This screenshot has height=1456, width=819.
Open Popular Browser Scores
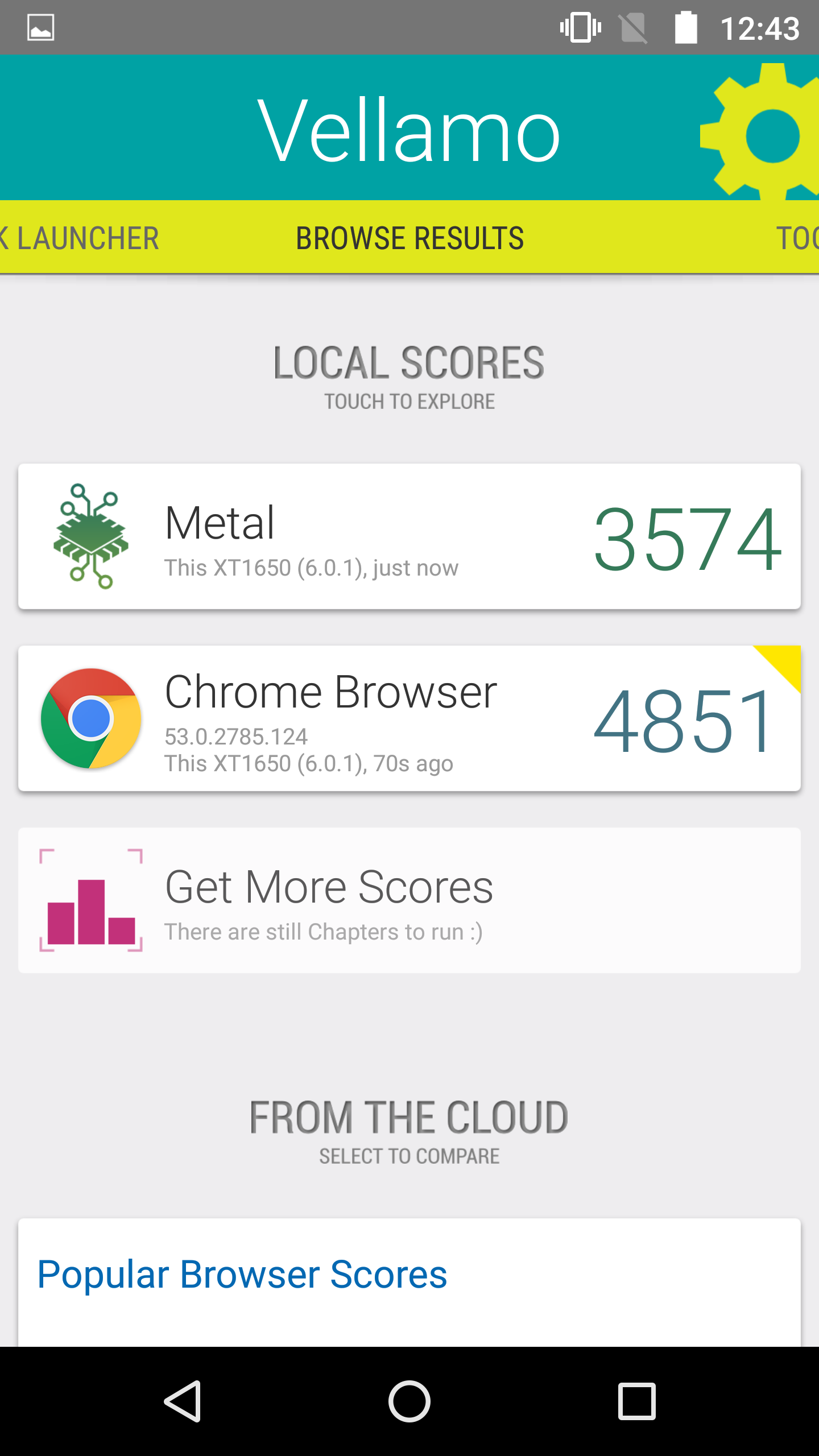pos(242,1274)
